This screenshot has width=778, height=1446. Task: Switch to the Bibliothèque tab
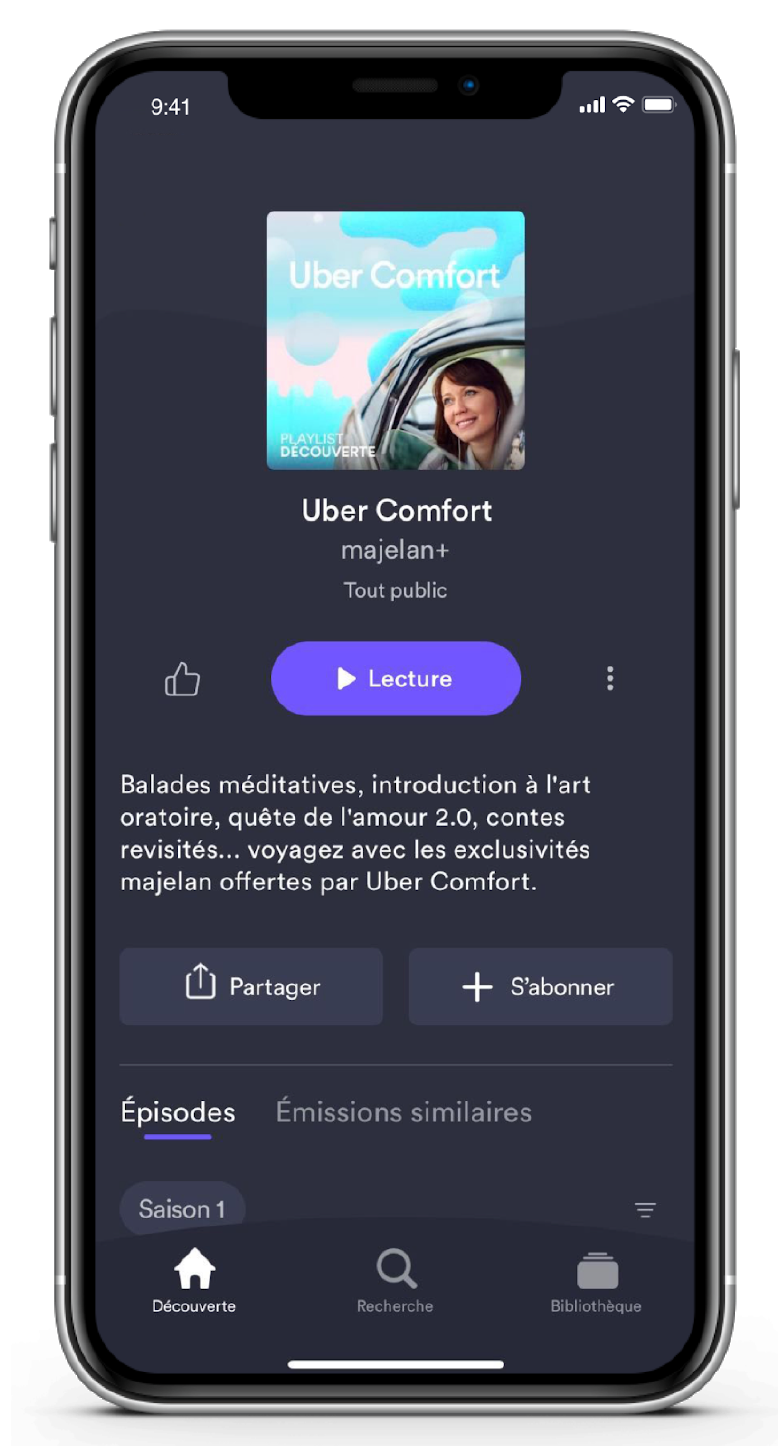click(x=596, y=1282)
